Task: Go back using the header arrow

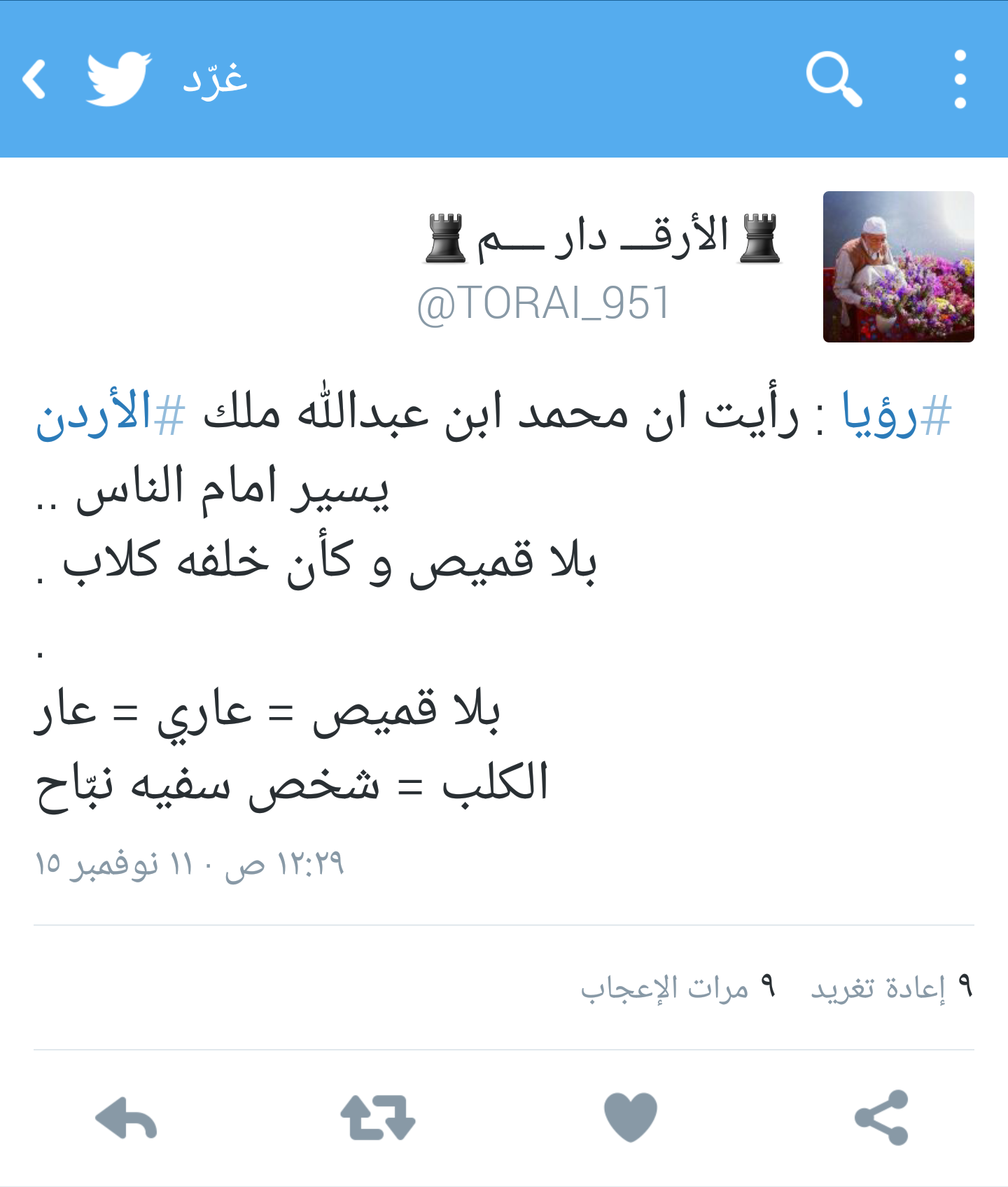Action: 34,79
